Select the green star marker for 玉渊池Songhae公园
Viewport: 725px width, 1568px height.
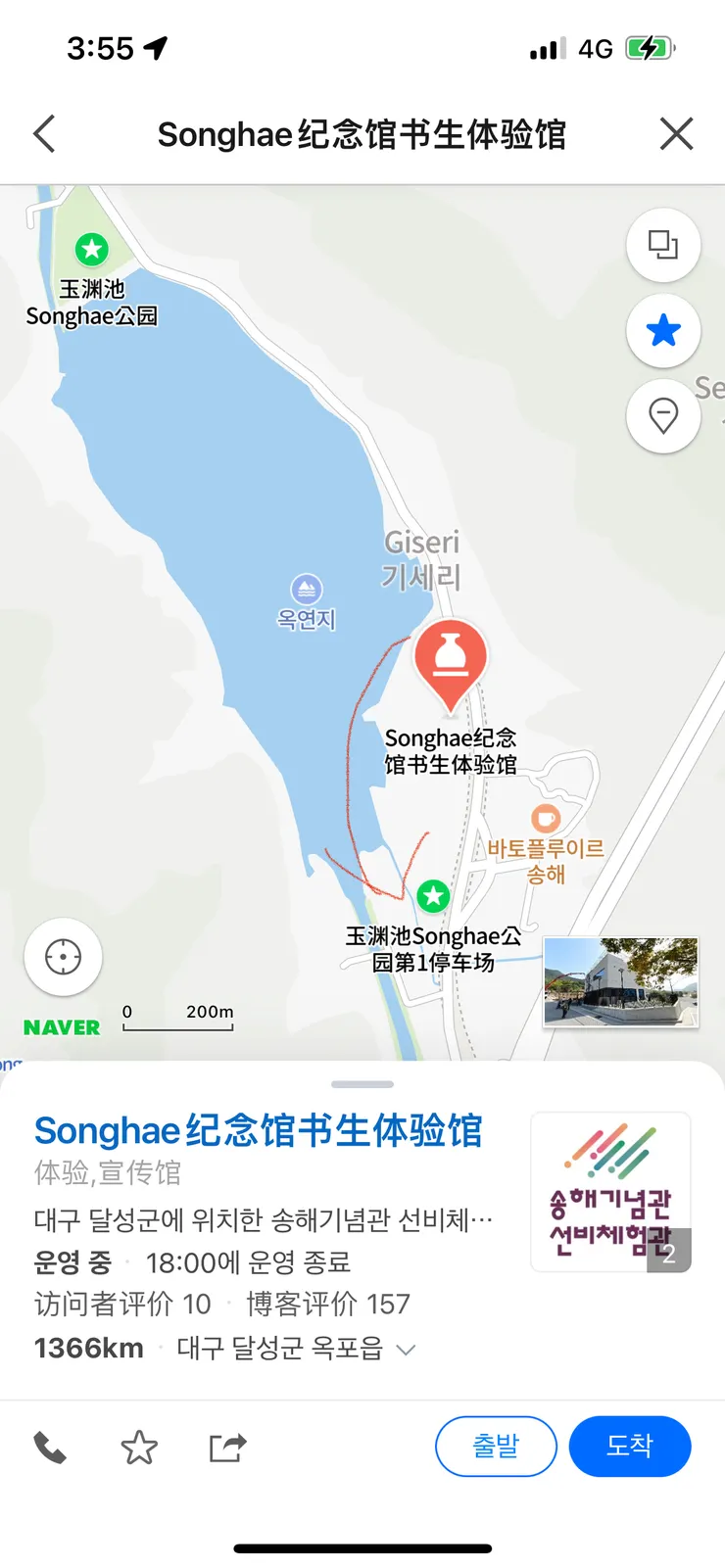tap(91, 249)
